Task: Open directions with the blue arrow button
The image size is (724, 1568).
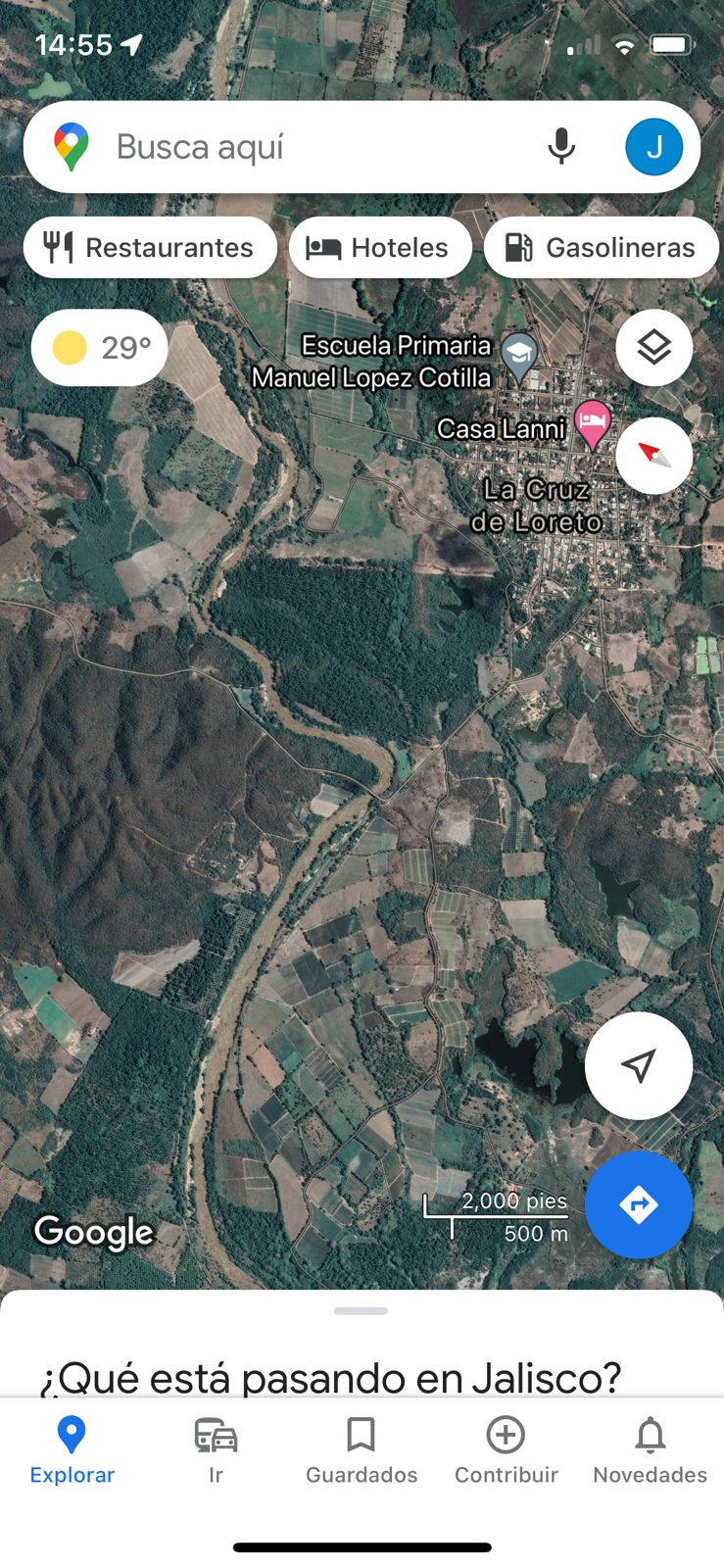Action: [x=639, y=1204]
